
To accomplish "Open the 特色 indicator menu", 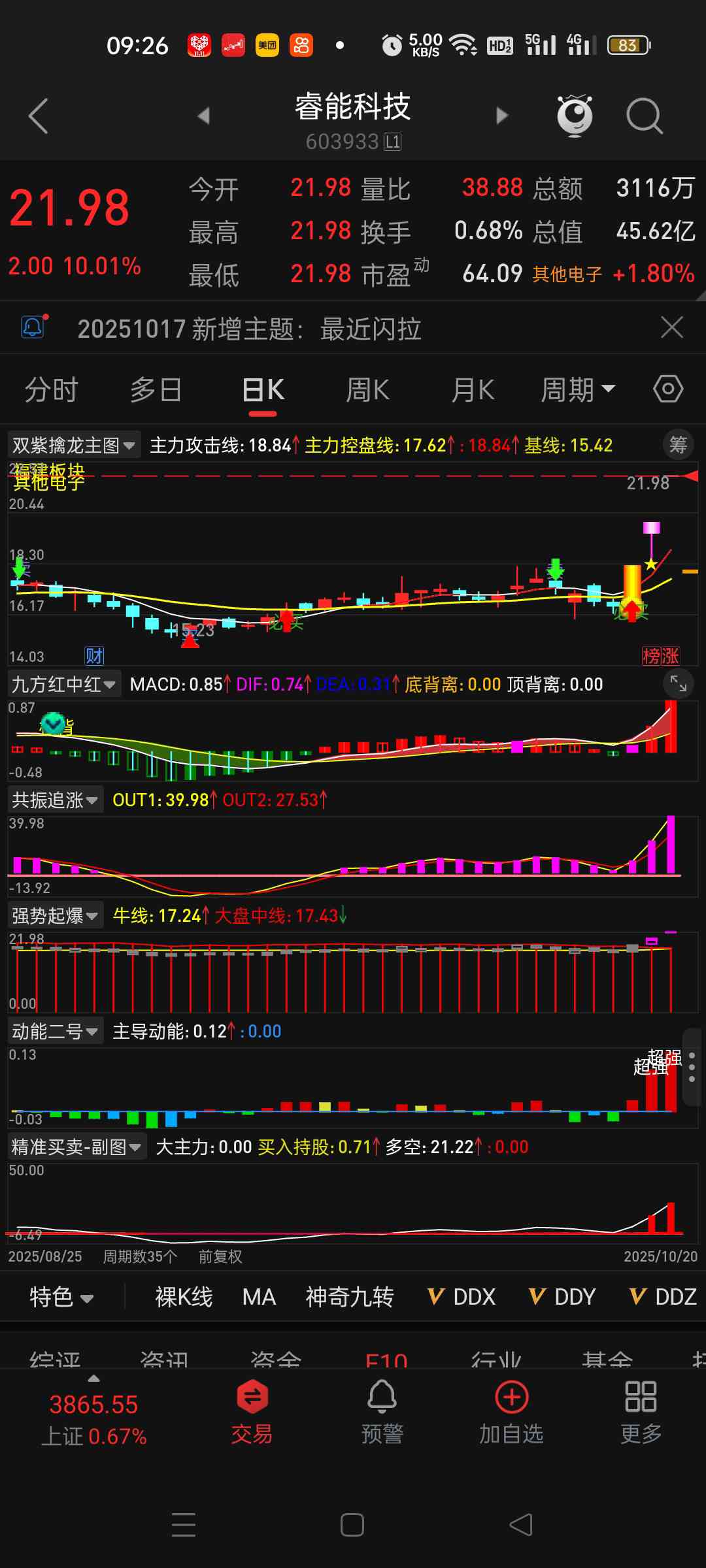I will coord(61,1297).
